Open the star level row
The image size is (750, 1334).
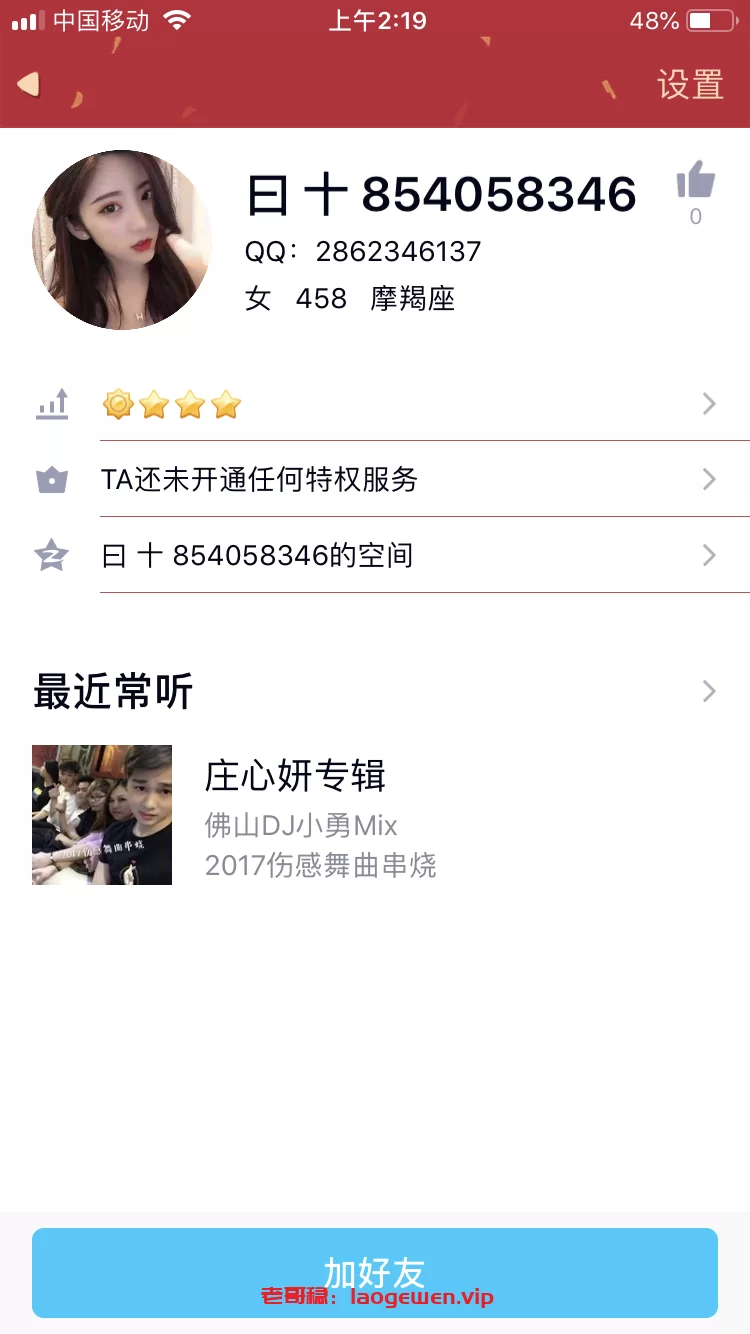point(400,405)
